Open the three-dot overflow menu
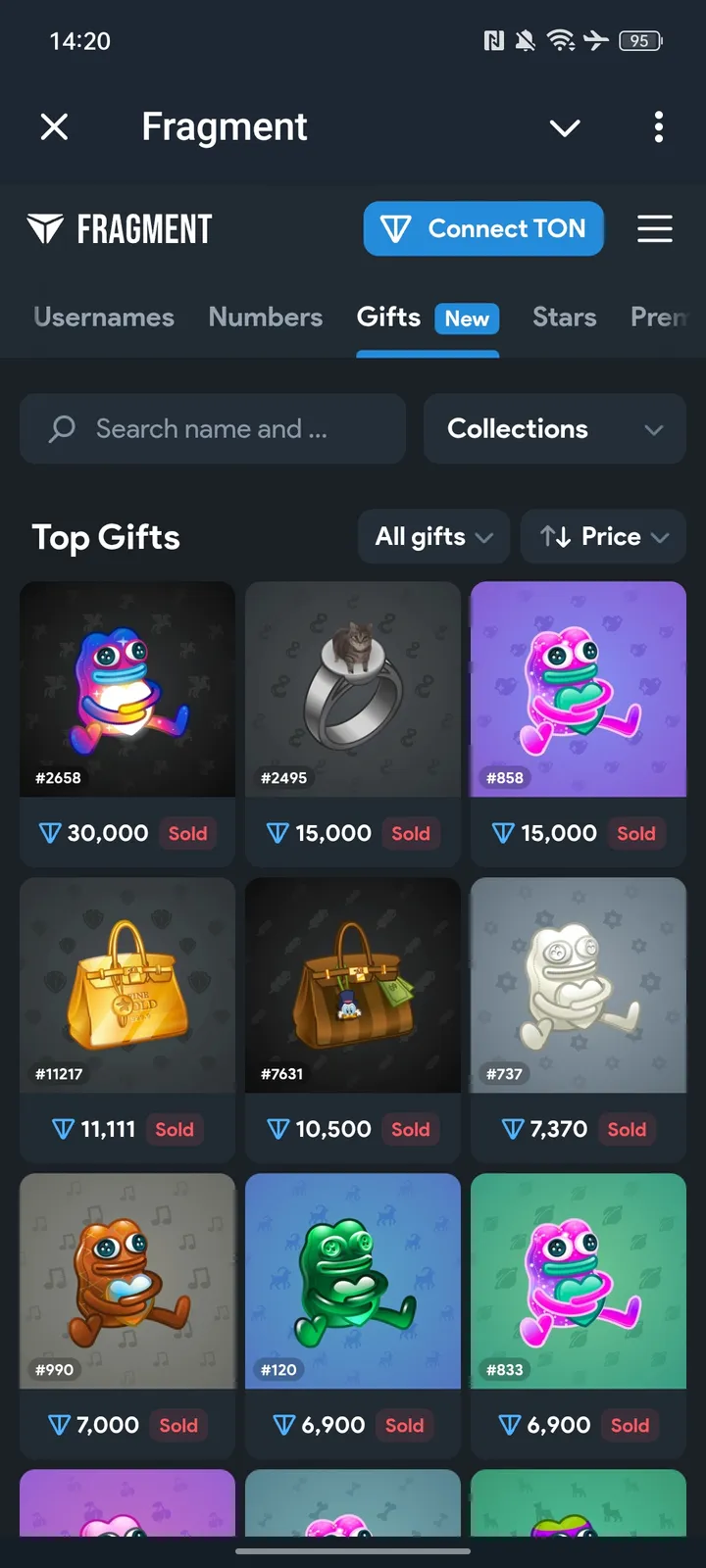Screen dimensions: 706x1568 tap(658, 126)
